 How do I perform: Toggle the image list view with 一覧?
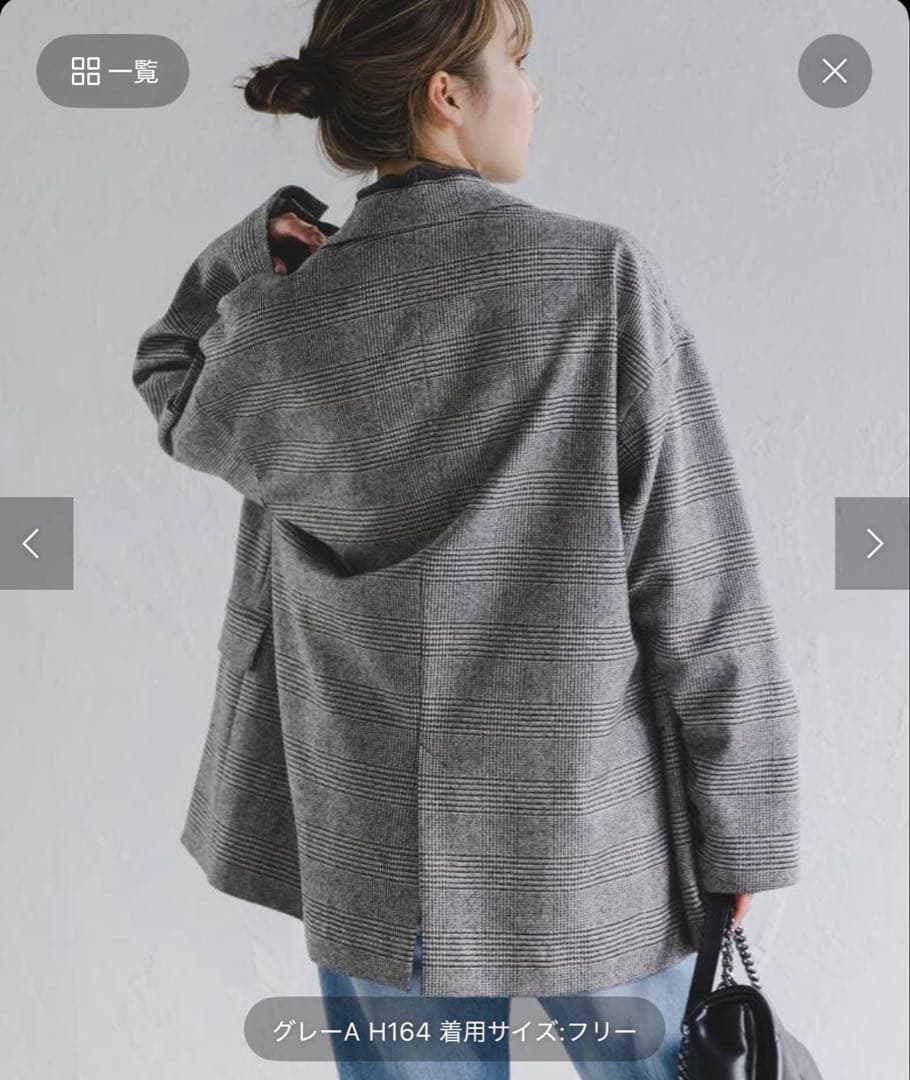[110, 71]
